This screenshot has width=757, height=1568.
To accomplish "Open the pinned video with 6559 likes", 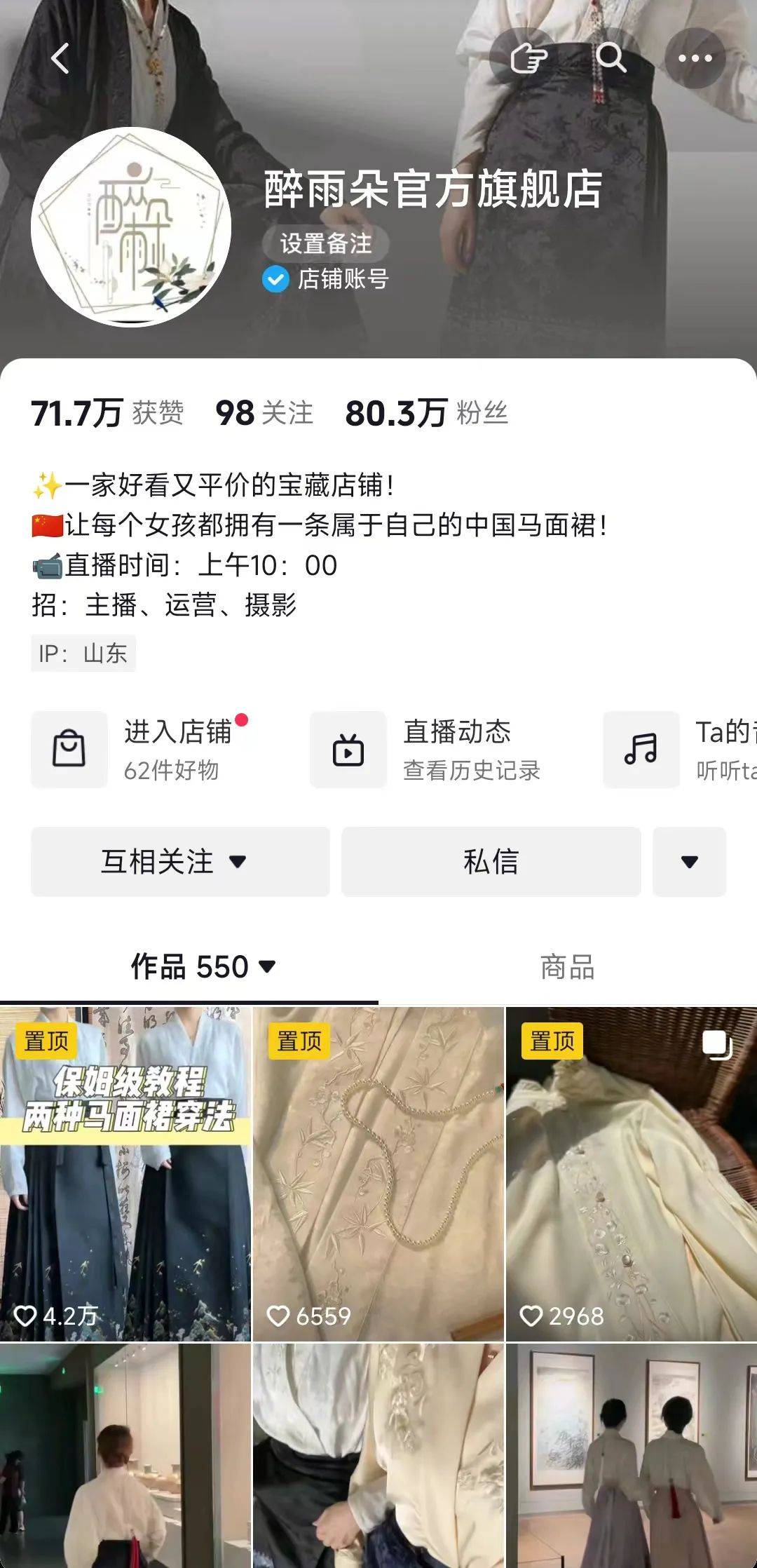I will click(378, 1174).
